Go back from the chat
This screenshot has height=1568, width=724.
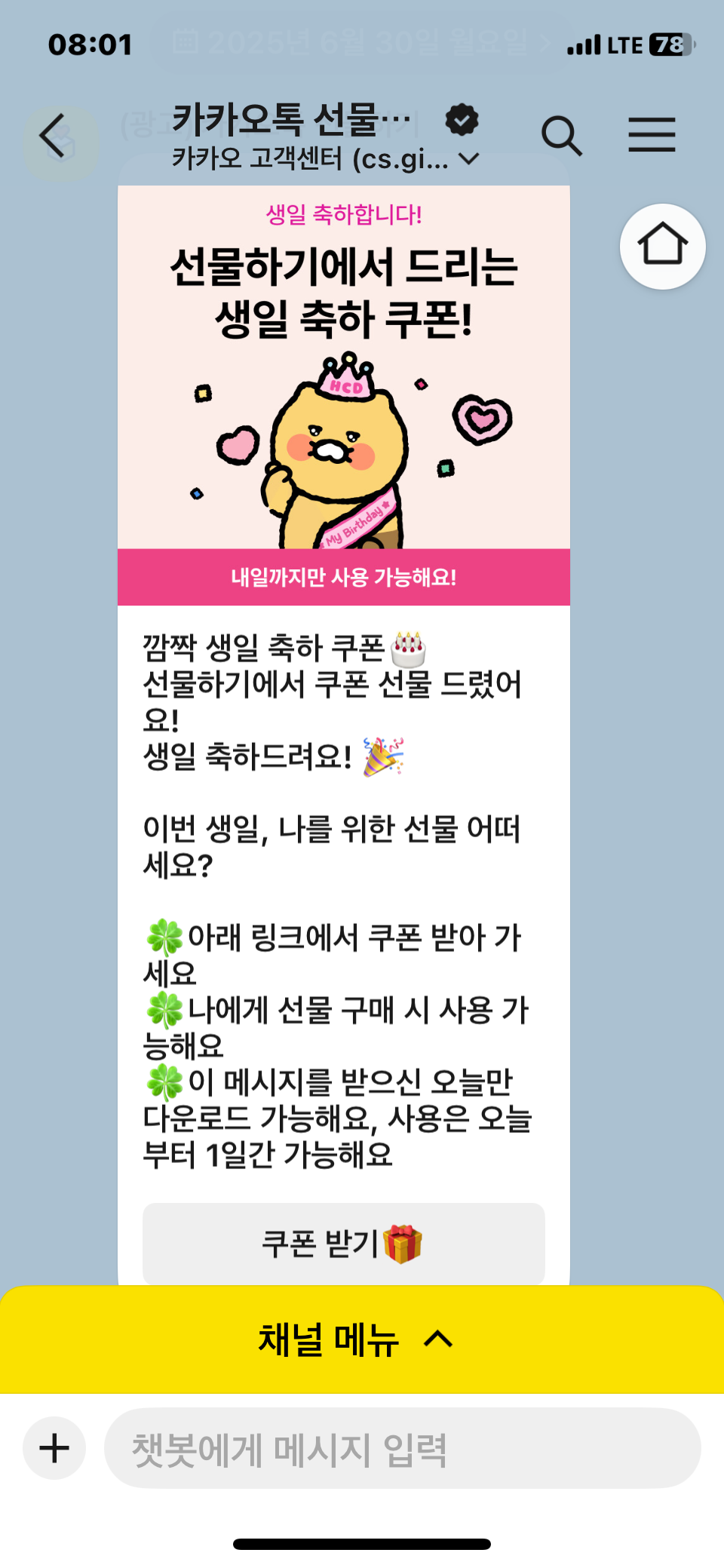tap(54, 137)
